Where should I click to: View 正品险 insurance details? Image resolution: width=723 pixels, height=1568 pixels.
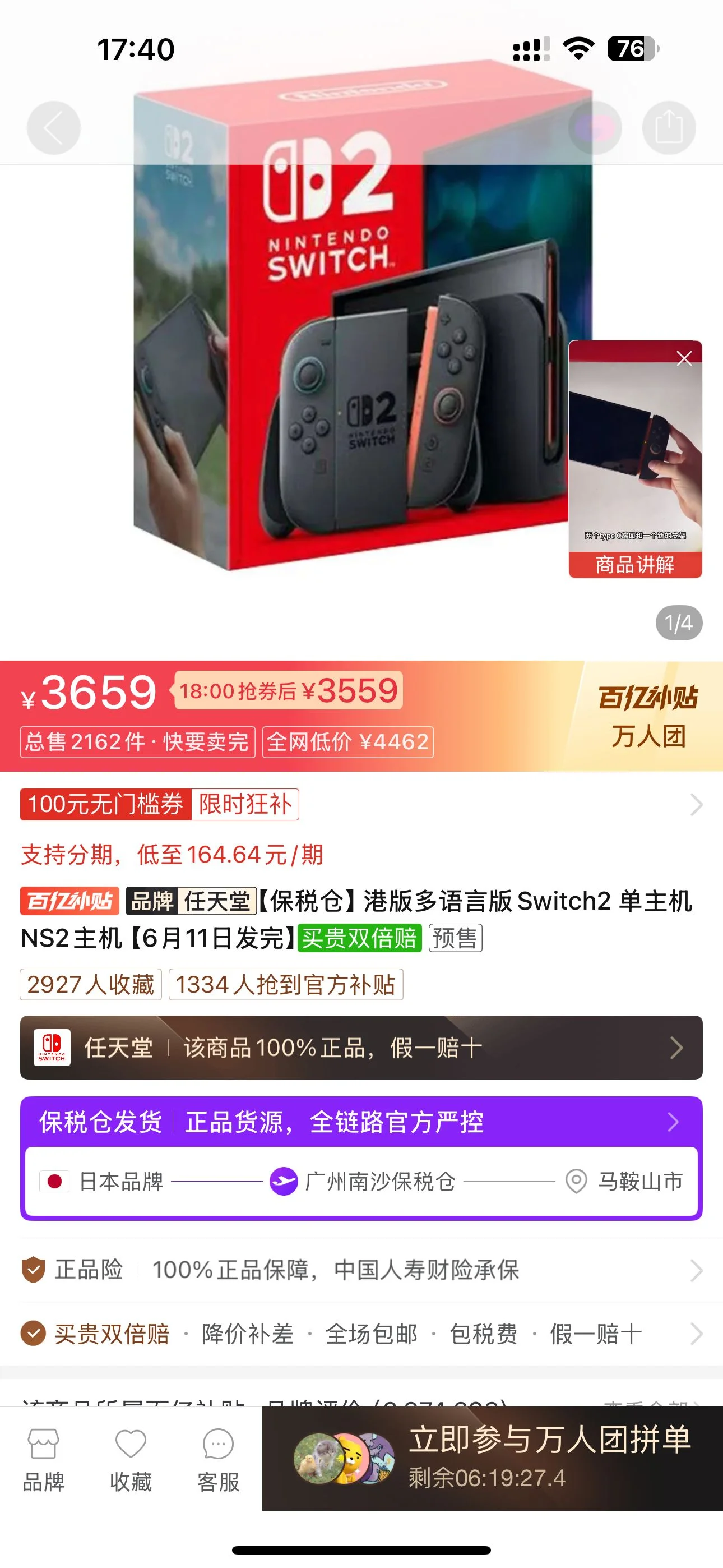click(361, 1270)
